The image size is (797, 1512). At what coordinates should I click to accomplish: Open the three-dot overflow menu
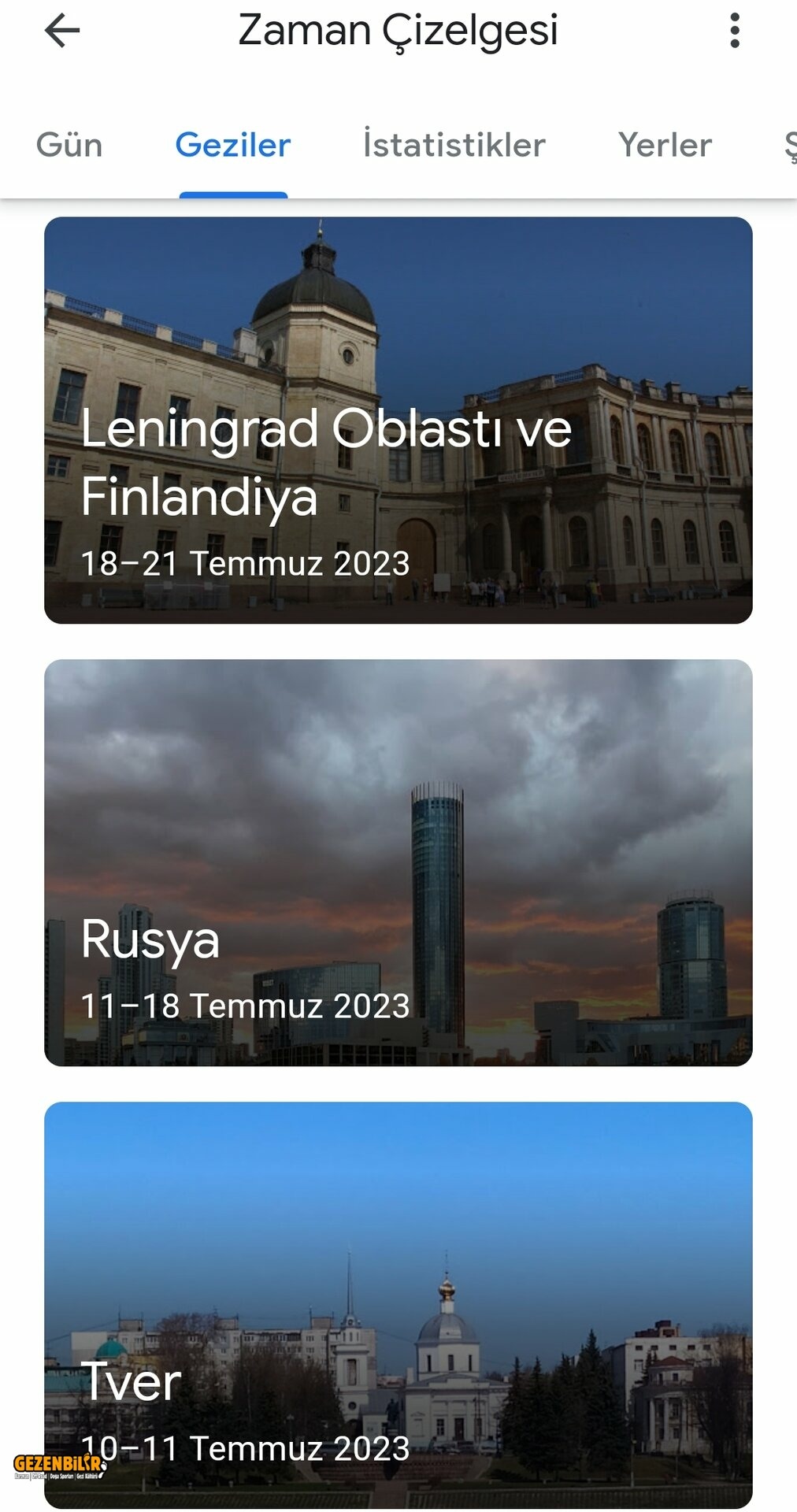734,31
